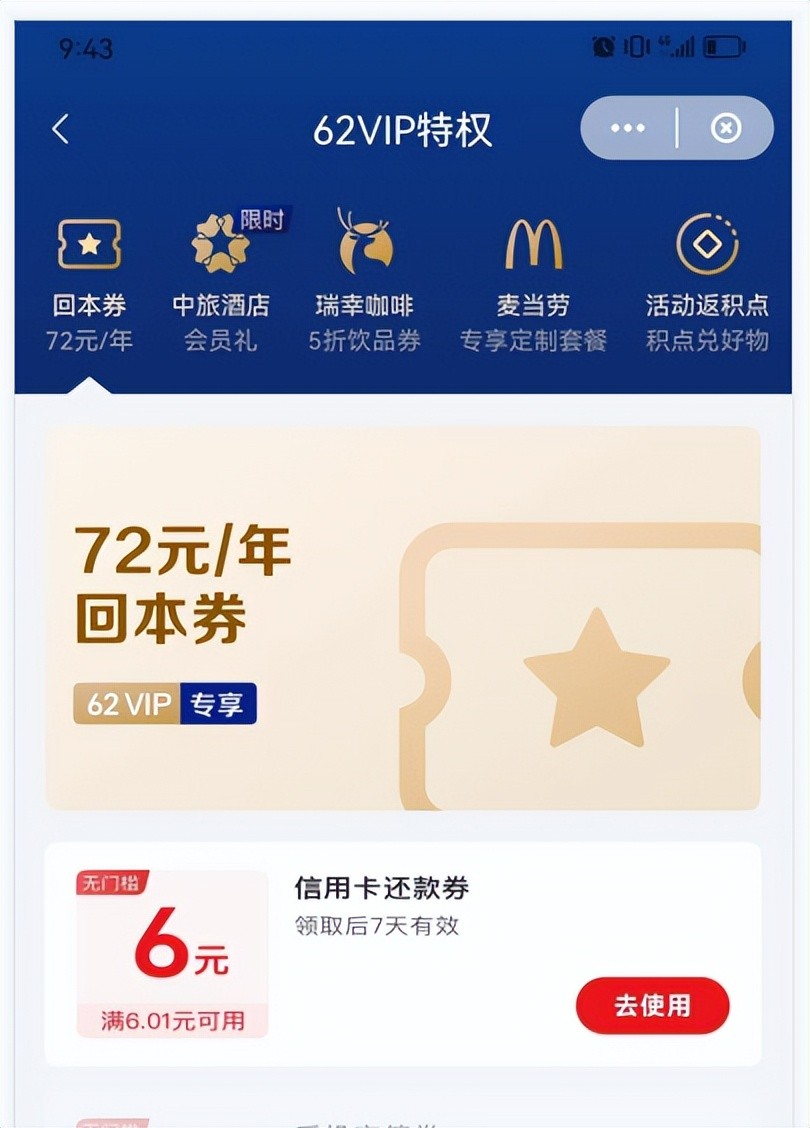This screenshot has height=1128, width=810.
Task: Open the mini program more options menu
Action: [x=627, y=128]
